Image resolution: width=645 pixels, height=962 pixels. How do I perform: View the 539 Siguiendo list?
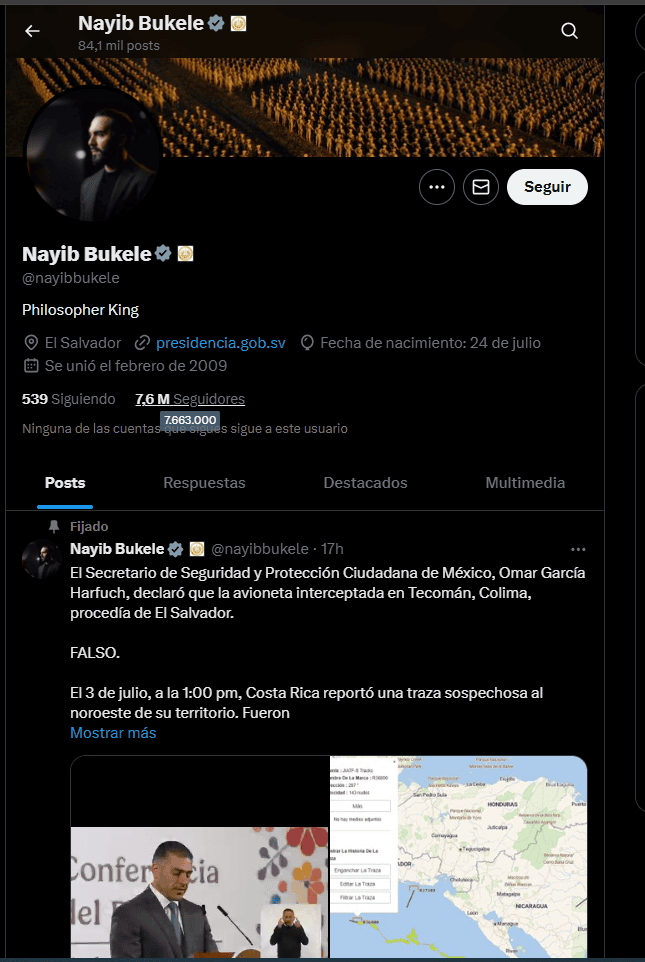68,399
